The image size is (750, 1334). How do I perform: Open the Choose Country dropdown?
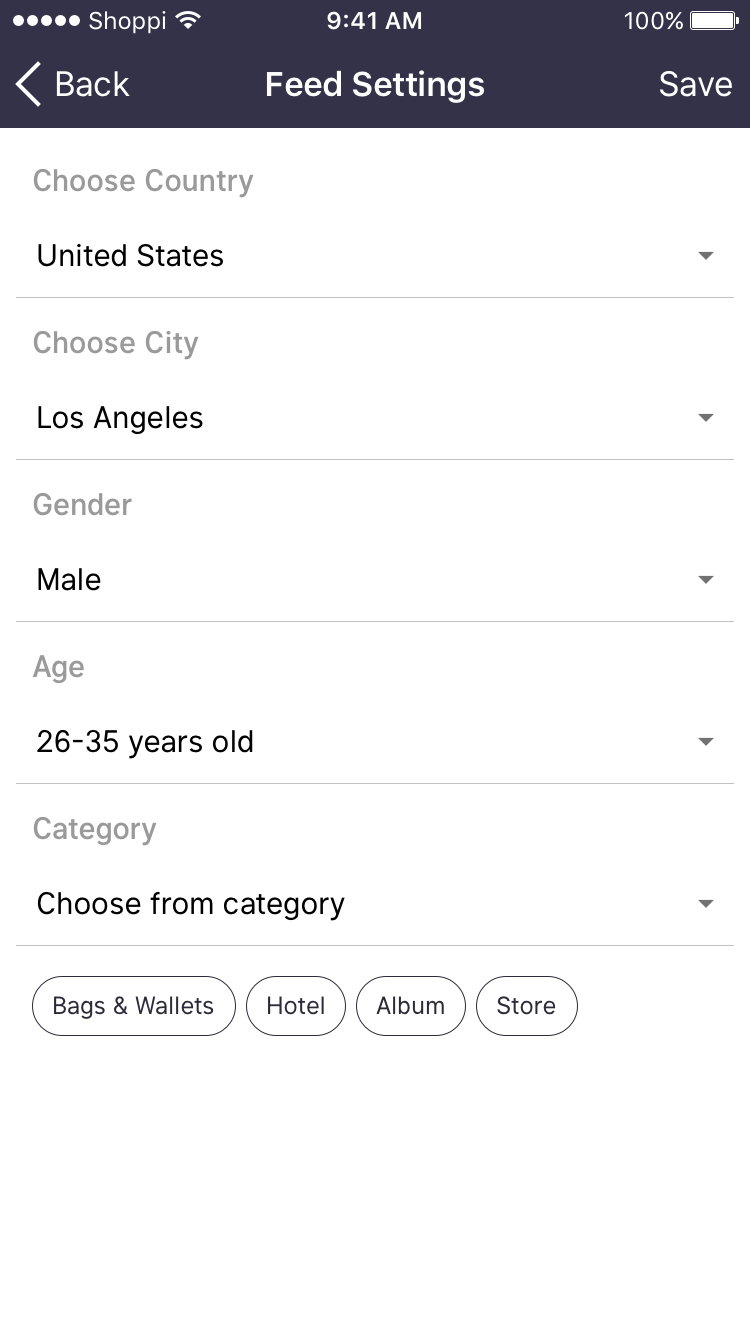point(375,256)
